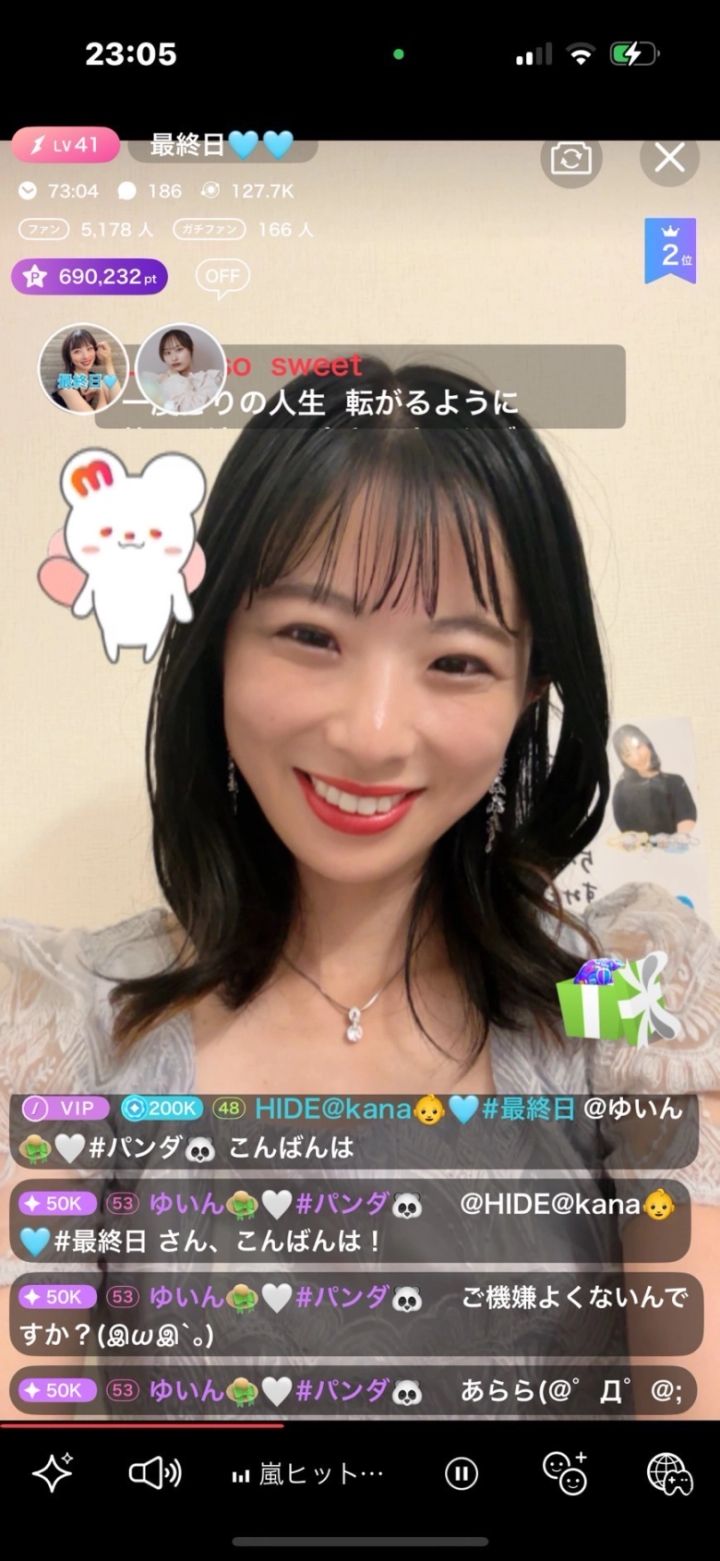
Task: Tap the speaker volume icon
Action: [x=155, y=1473]
